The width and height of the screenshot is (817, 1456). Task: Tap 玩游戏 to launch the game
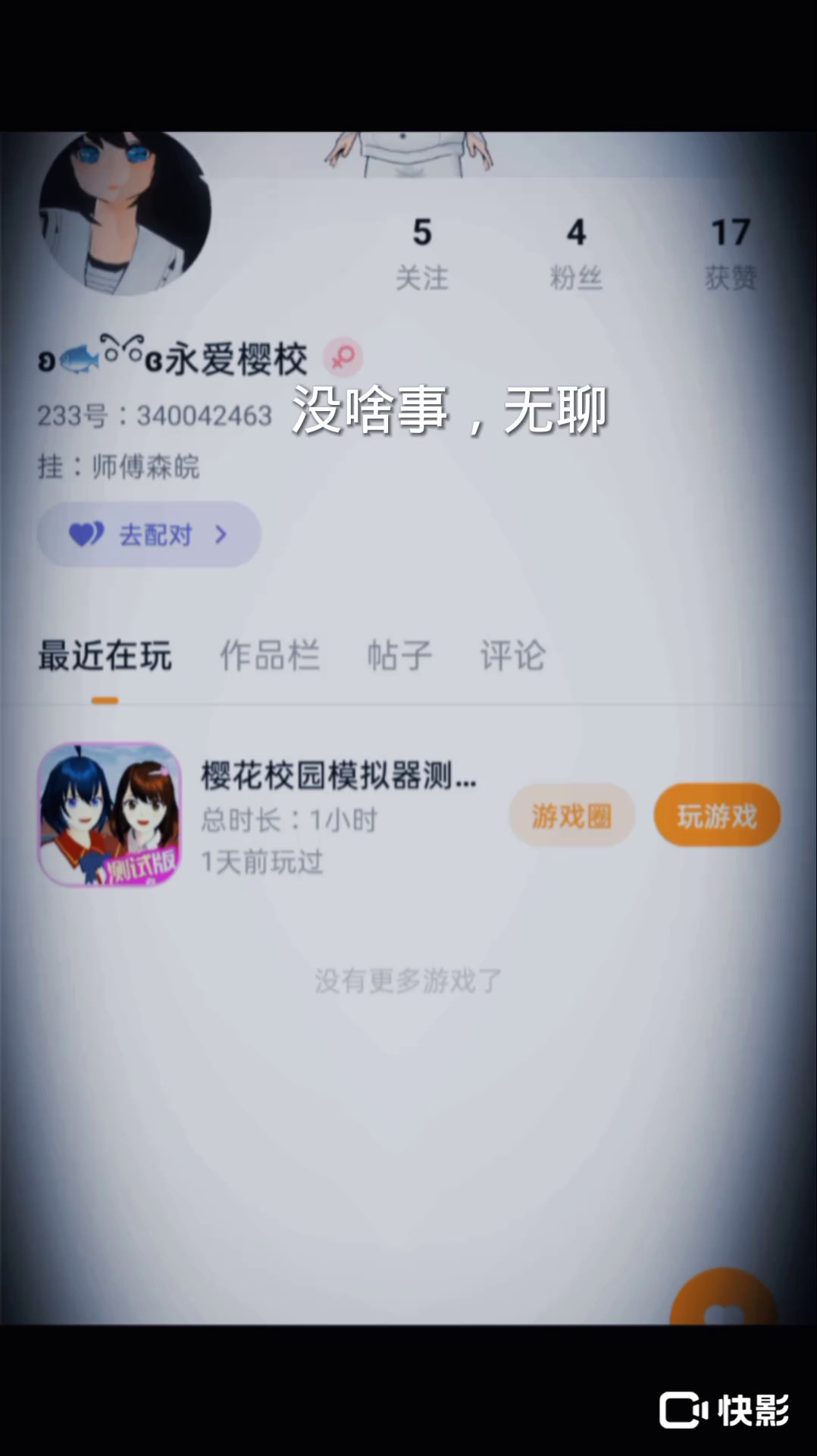tap(717, 816)
